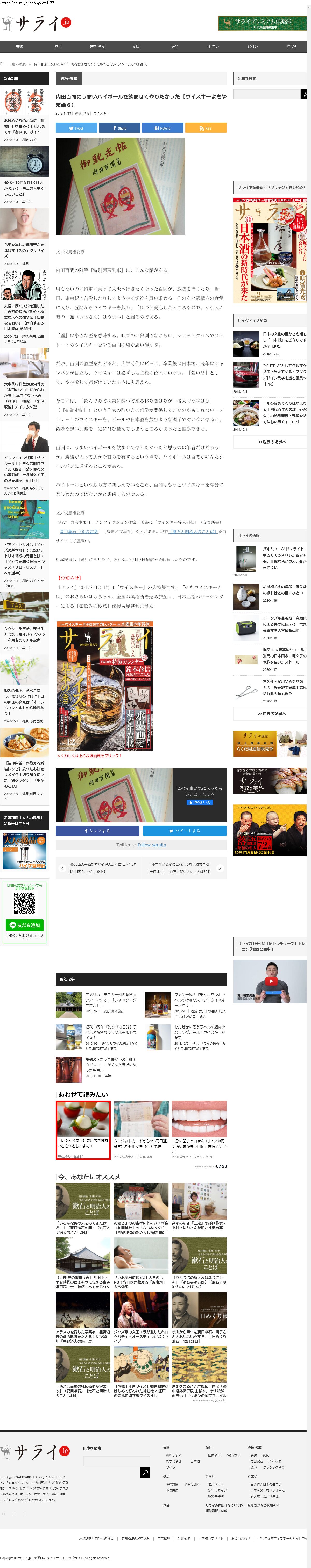Open the サライプレミアム倶楽部 banner

262,23
